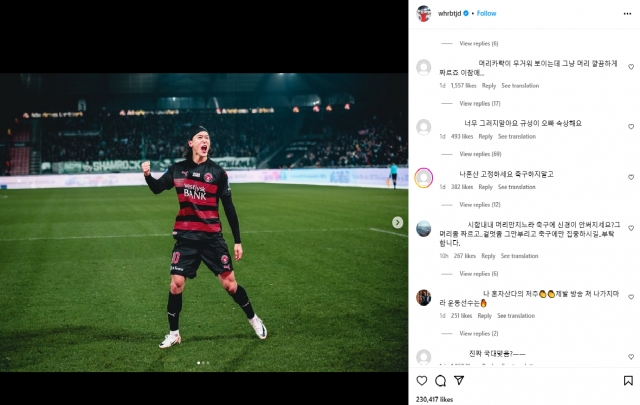
Task: Reply to the comment with 231 likes
Action: click(486, 316)
